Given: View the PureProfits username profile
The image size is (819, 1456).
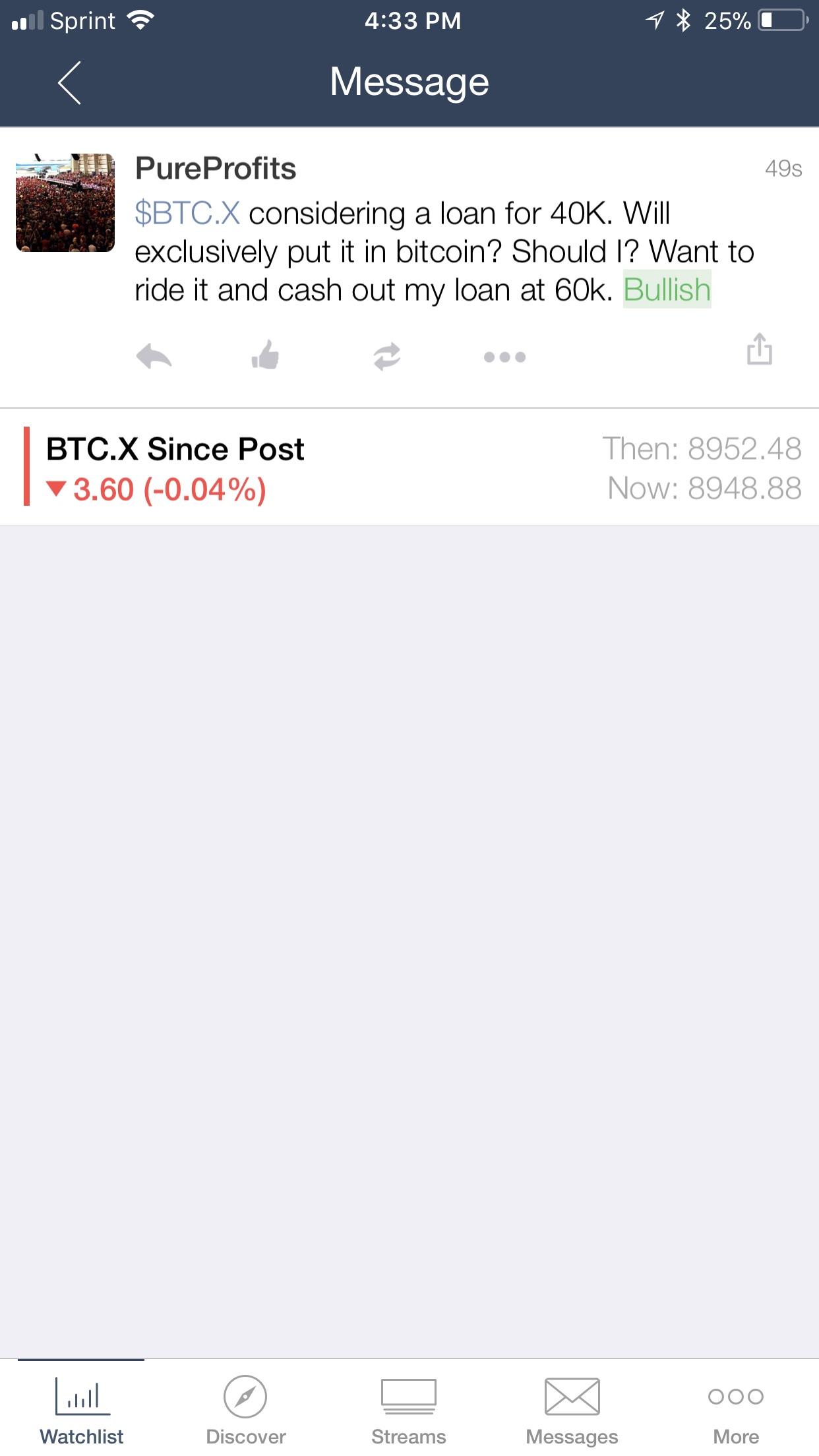Looking at the screenshot, I should pyautogui.click(x=216, y=169).
